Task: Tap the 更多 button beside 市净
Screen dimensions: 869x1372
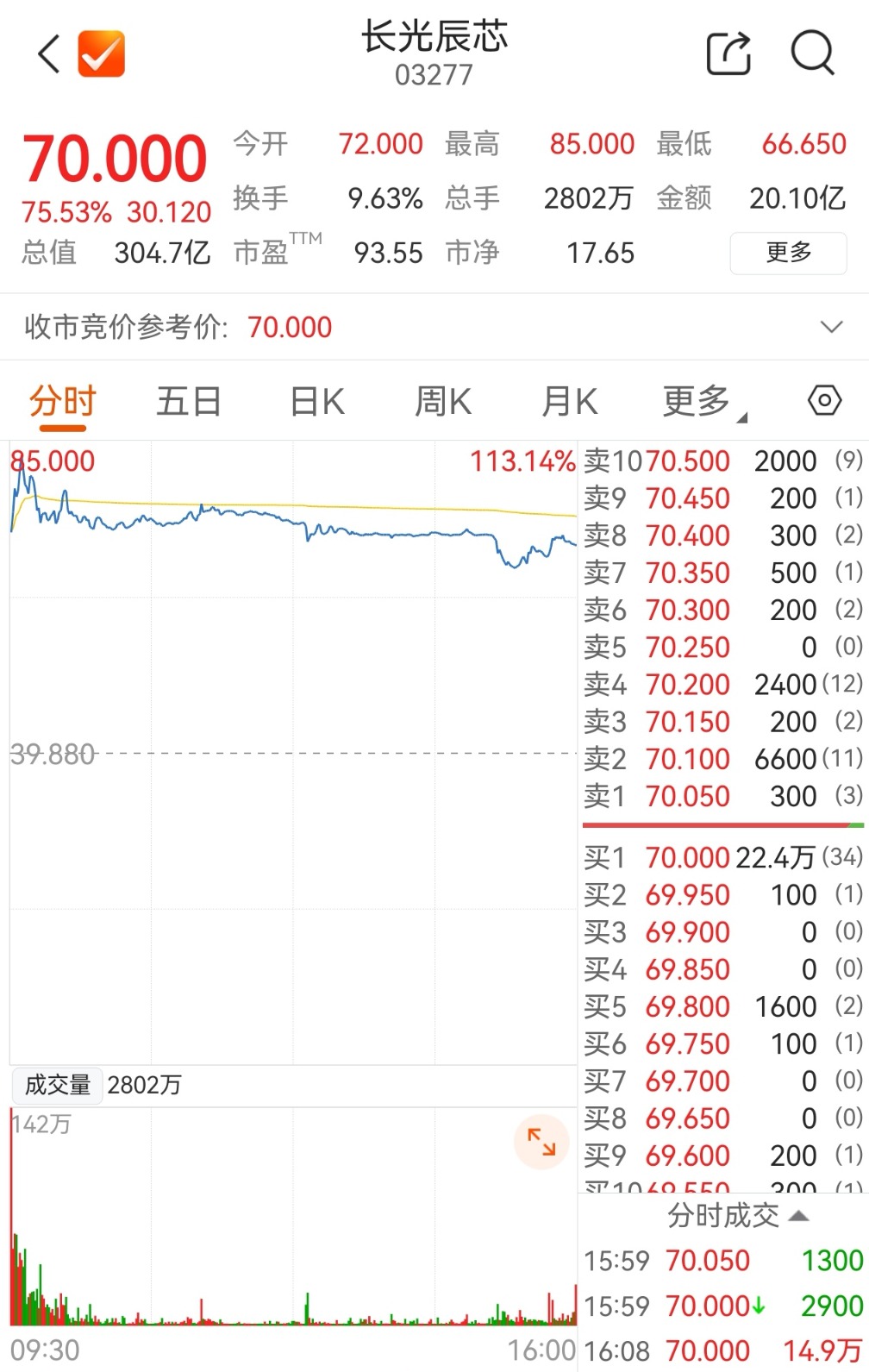Action: click(x=788, y=253)
